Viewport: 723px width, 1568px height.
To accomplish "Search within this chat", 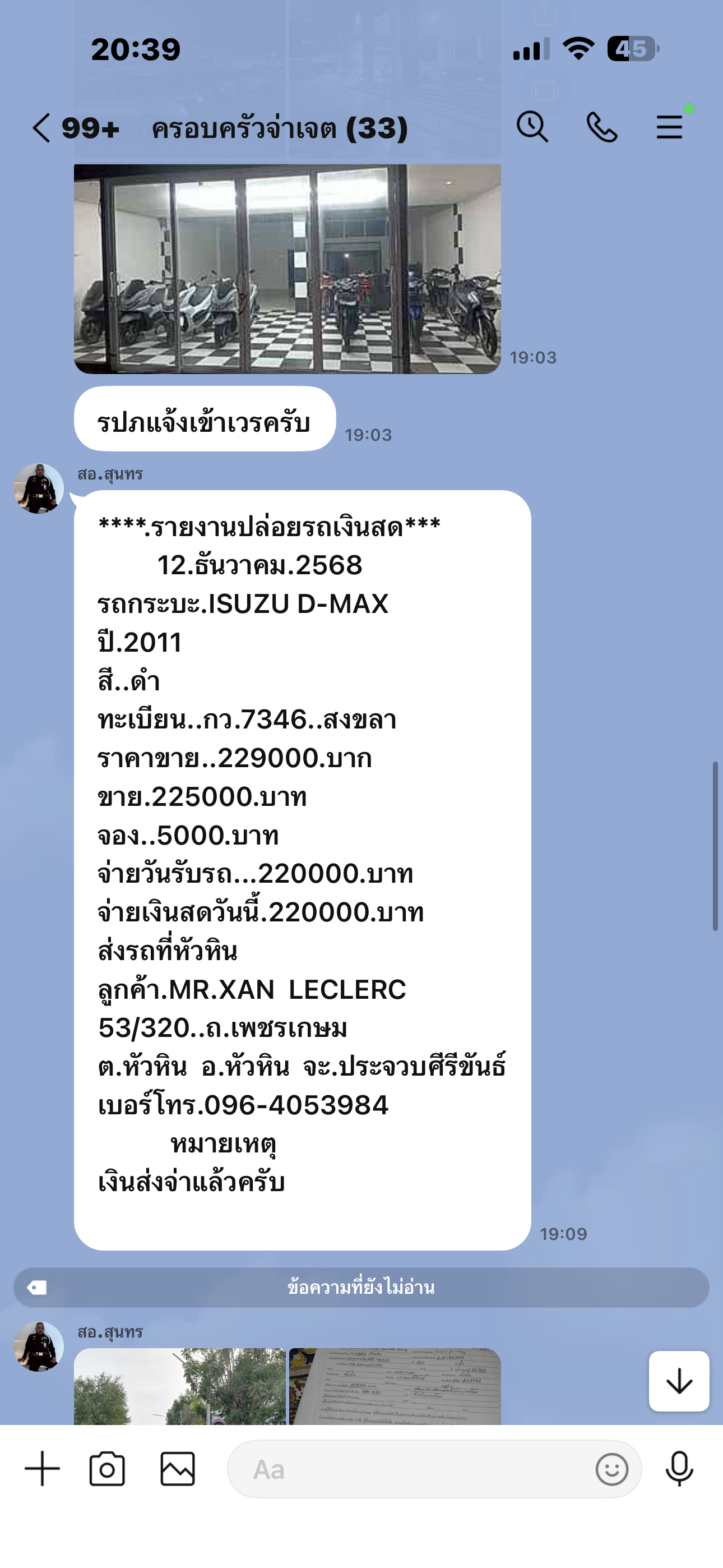I will [532, 127].
